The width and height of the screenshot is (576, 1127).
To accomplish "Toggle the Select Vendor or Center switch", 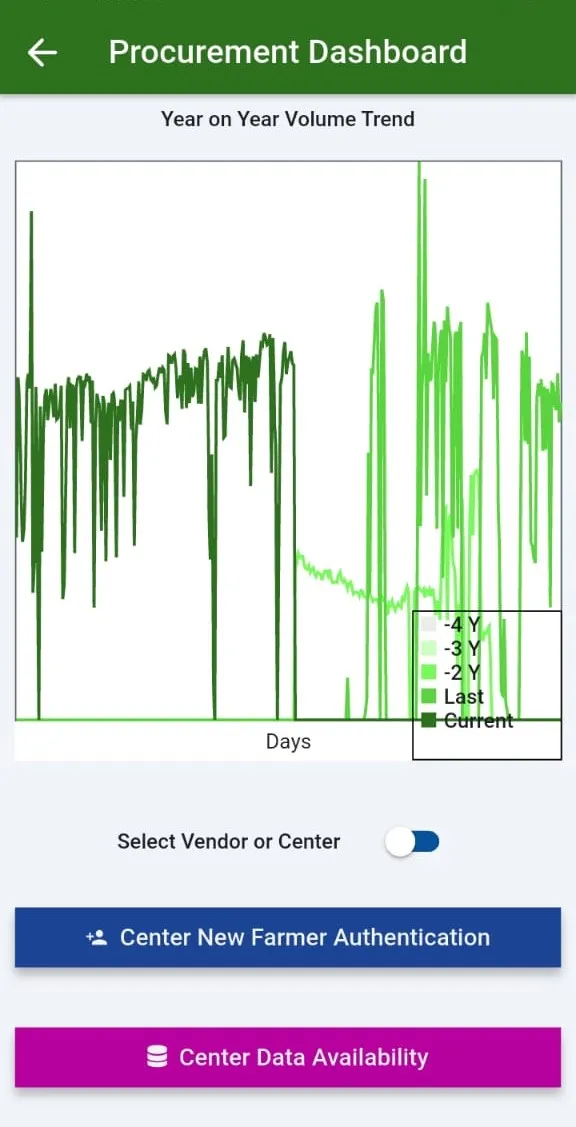I will coord(412,842).
